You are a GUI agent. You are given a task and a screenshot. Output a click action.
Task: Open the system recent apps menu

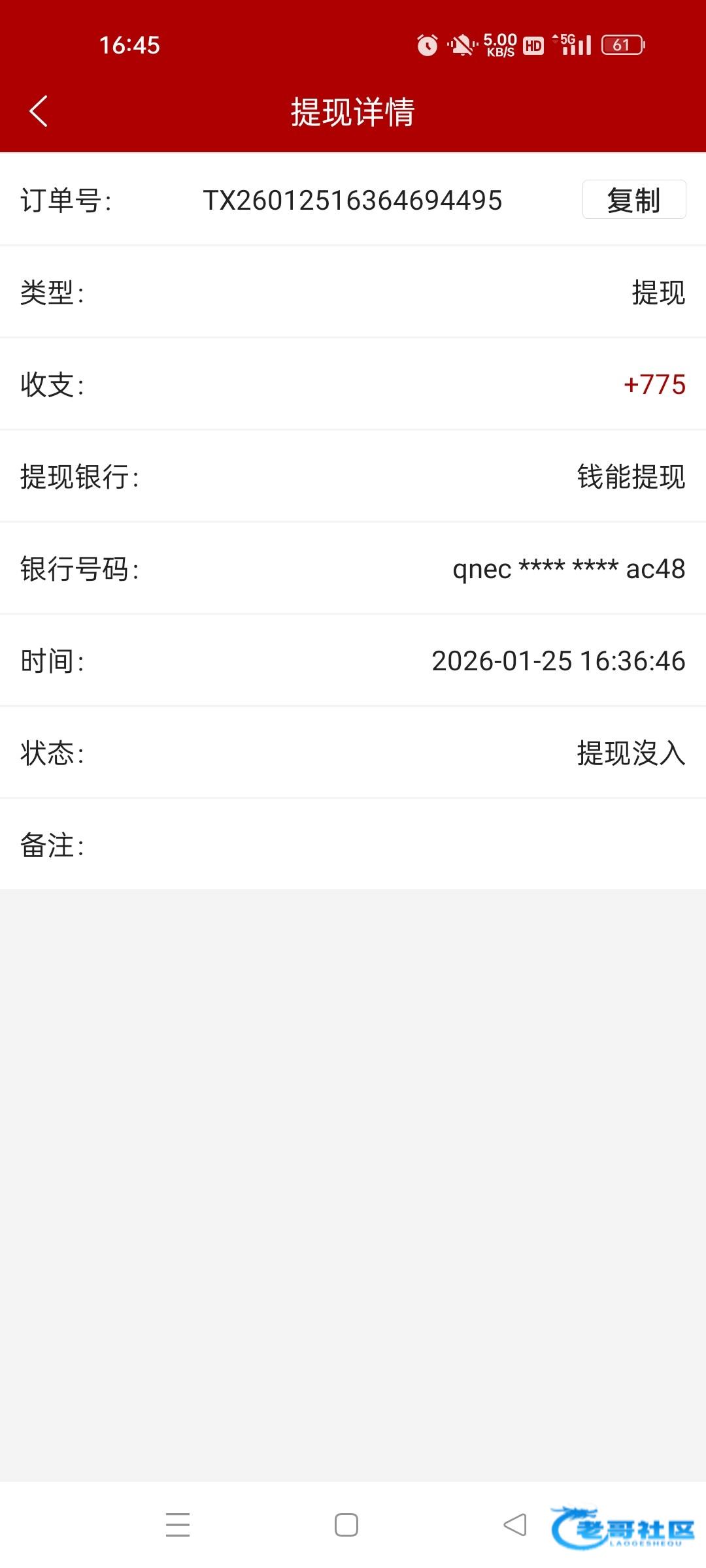177,1525
